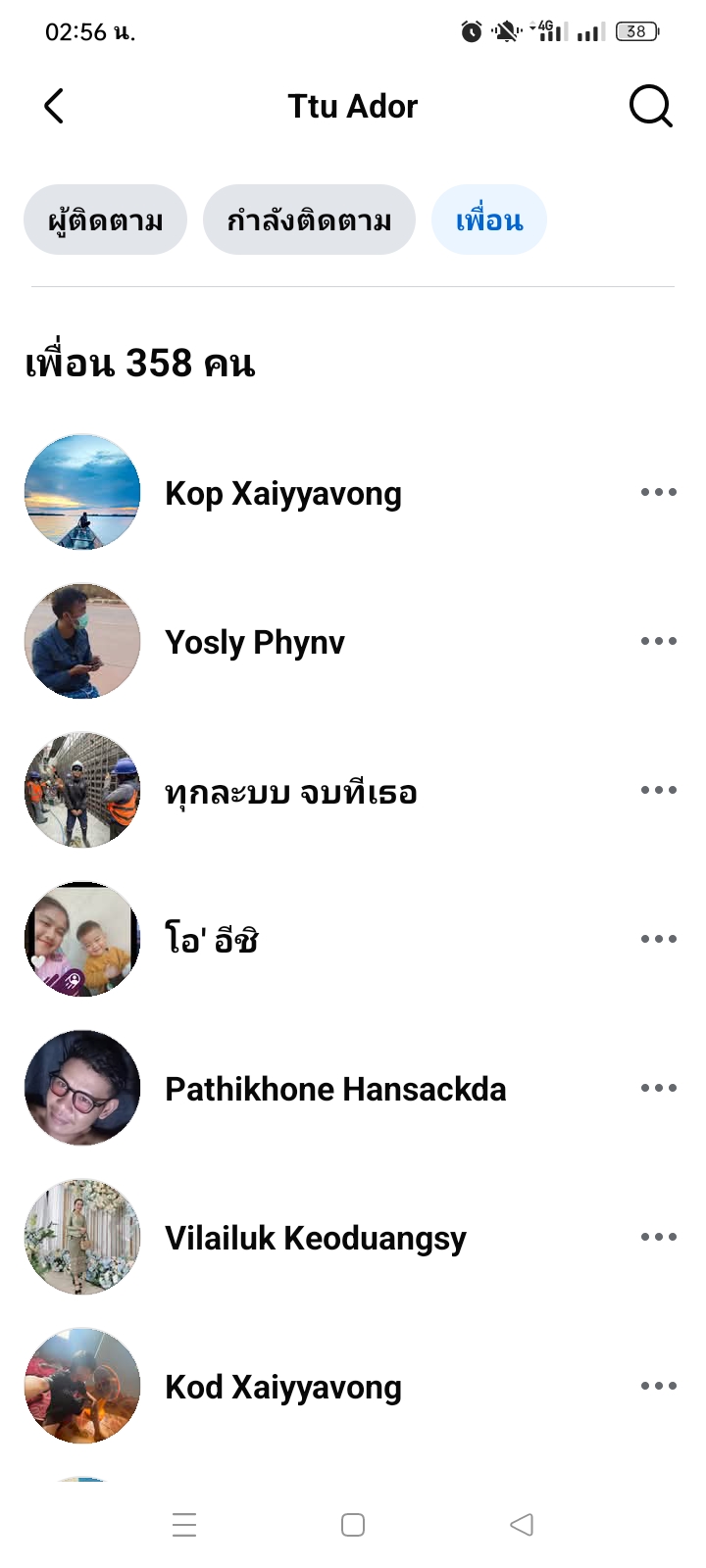Open the ทุกละบบ จบทีเธอ profile
This screenshot has height=1568, width=706.
coord(290,791)
